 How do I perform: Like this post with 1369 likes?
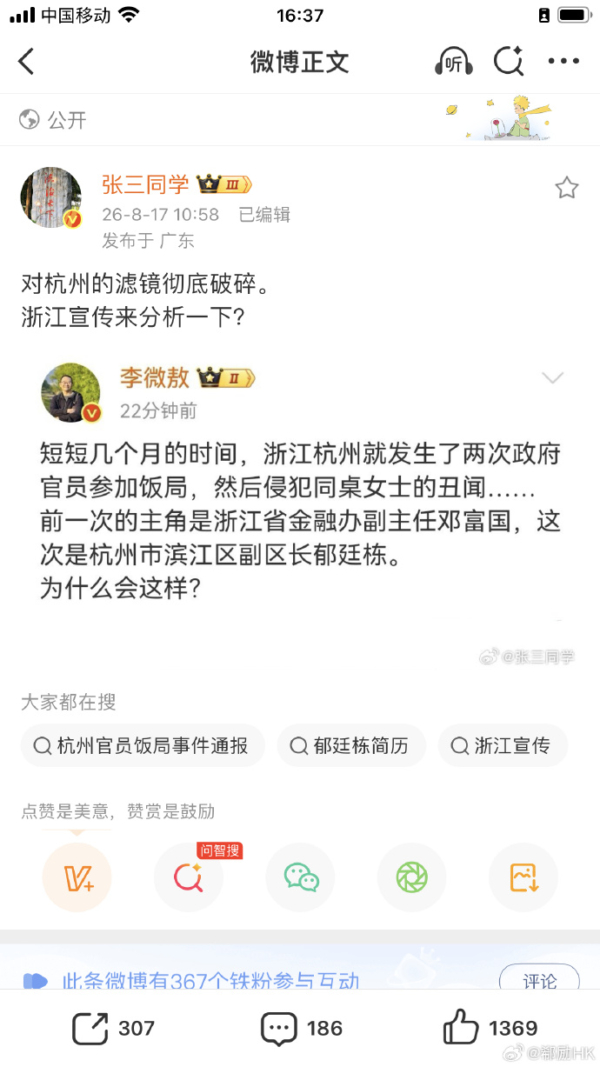[x=490, y=1028]
